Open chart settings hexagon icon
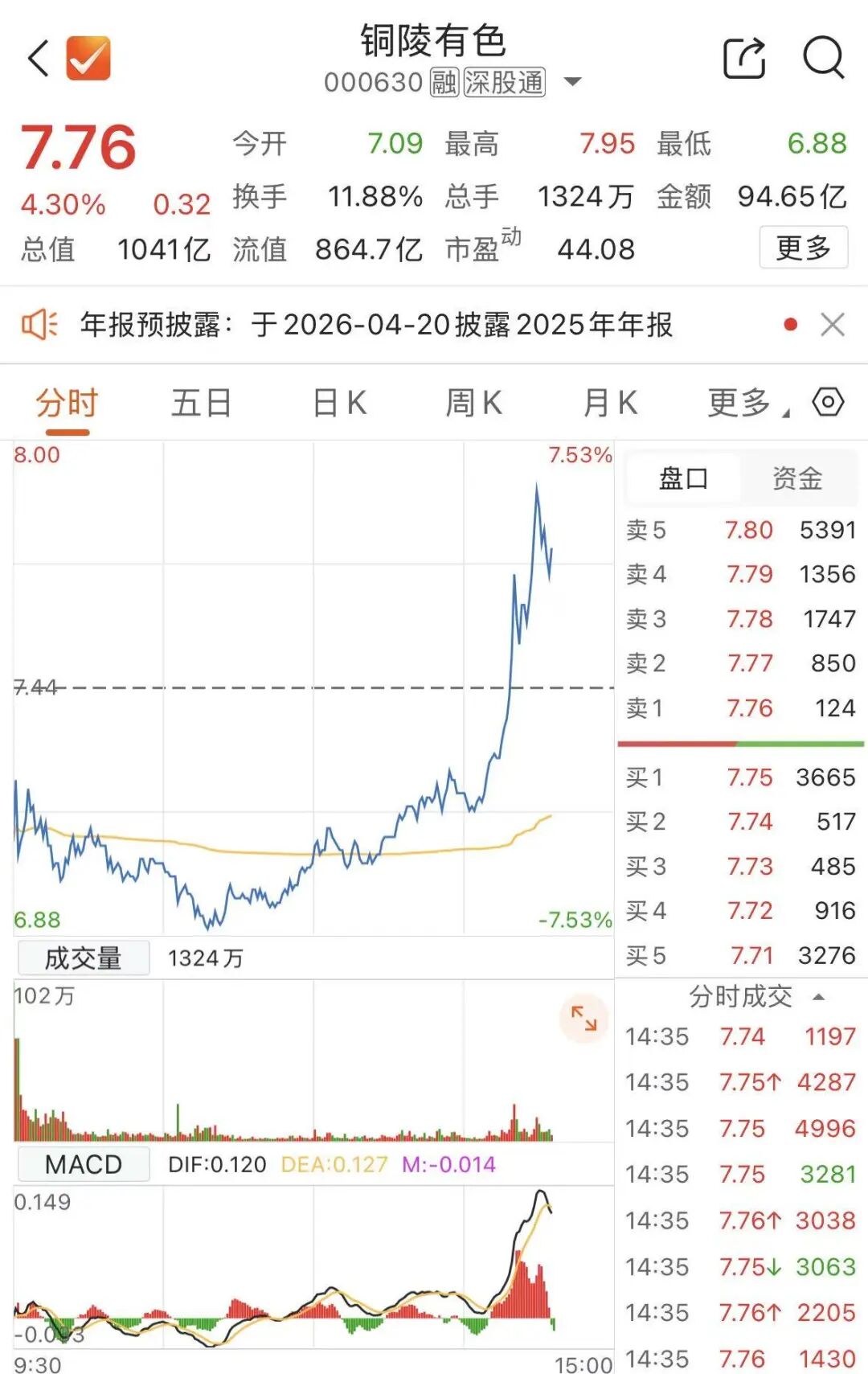 [828, 401]
